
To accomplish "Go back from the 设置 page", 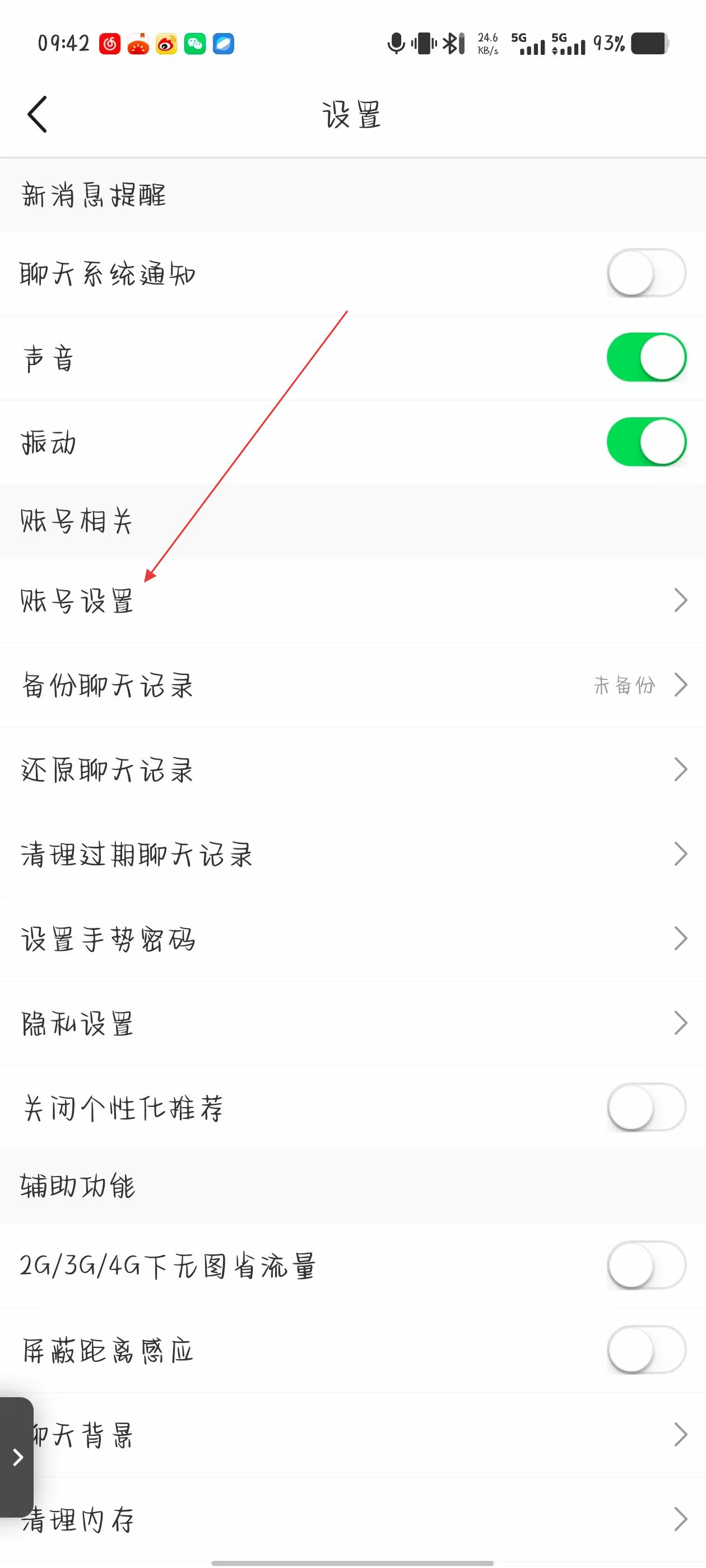I will (38, 114).
